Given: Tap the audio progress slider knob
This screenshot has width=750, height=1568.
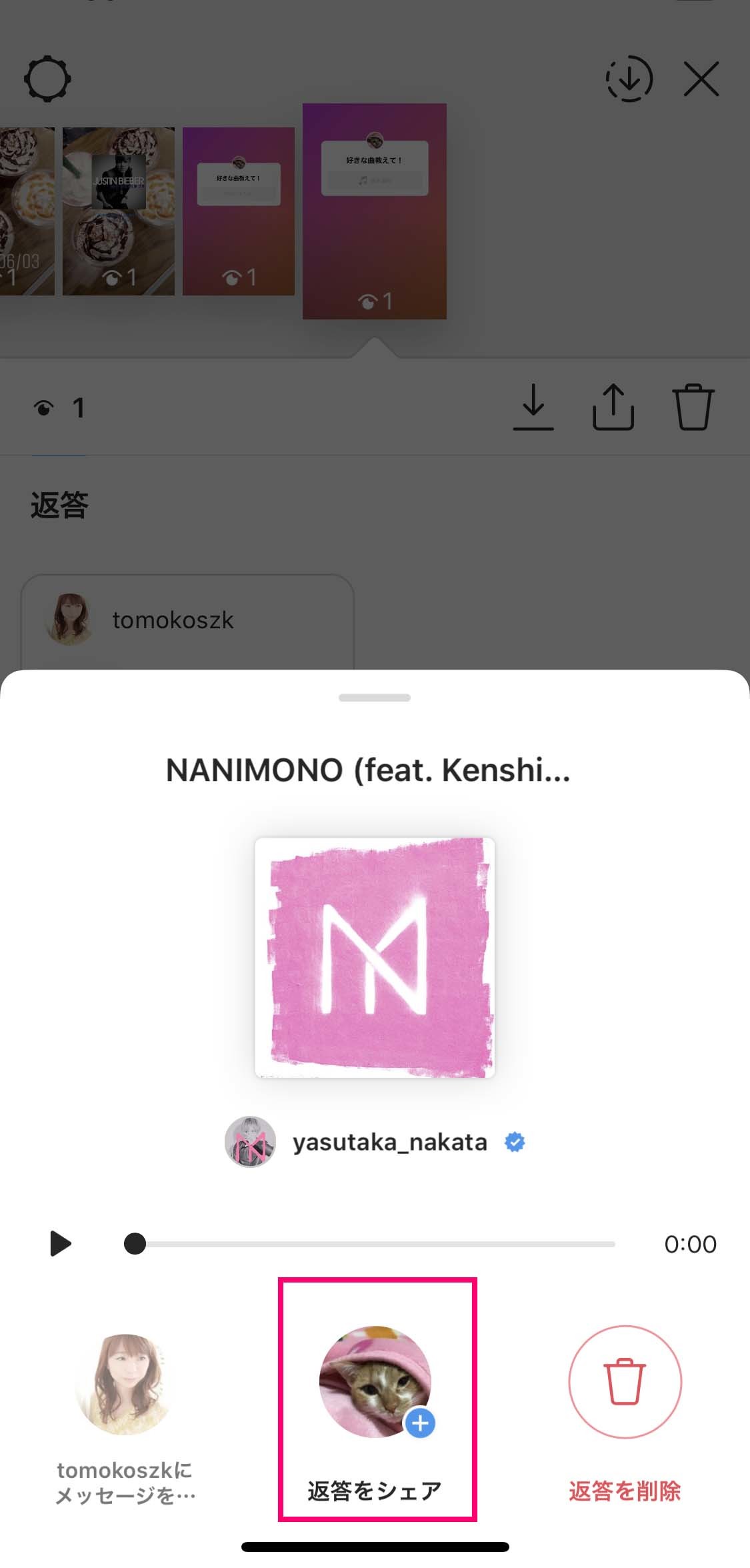Looking at the screenshot, I should (135, 1244).
